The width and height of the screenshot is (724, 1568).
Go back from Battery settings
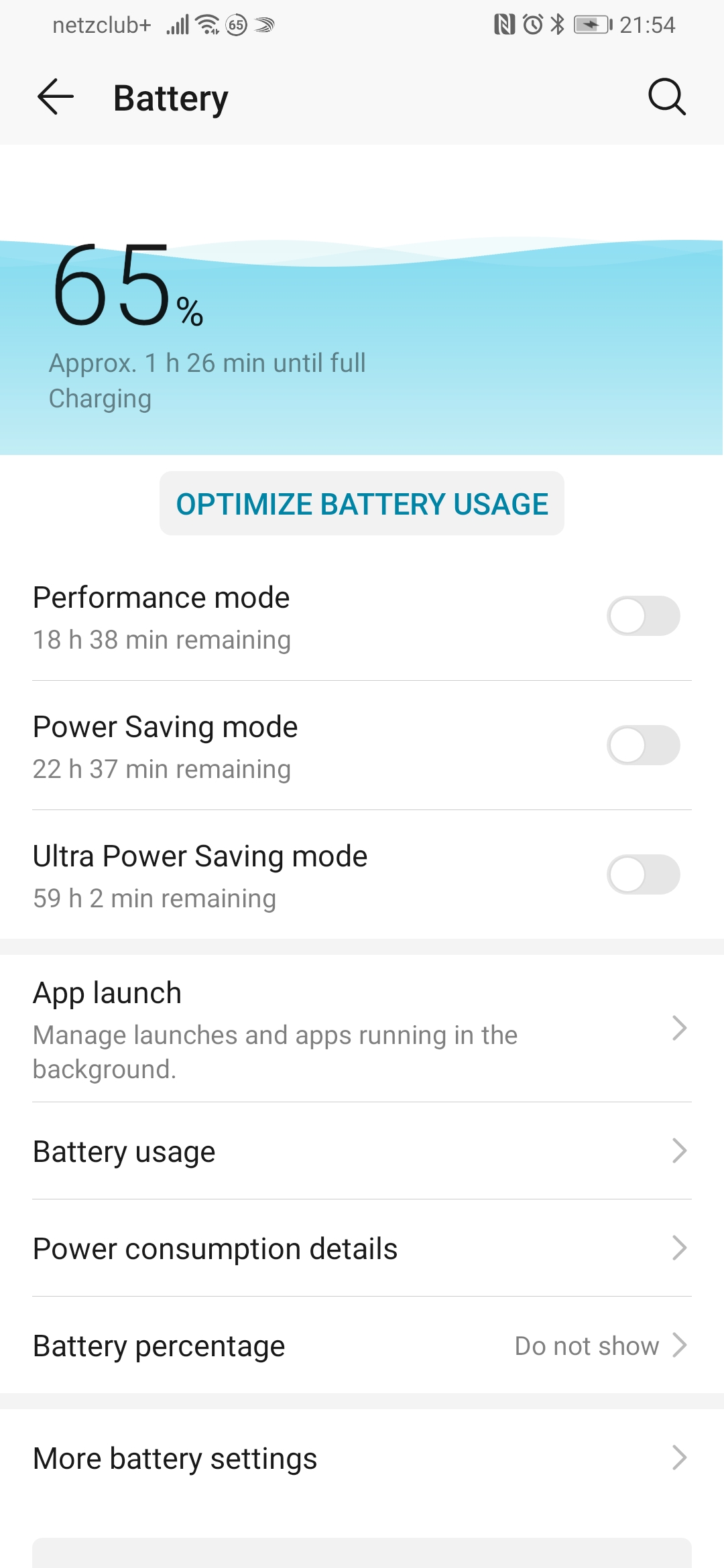55,98
